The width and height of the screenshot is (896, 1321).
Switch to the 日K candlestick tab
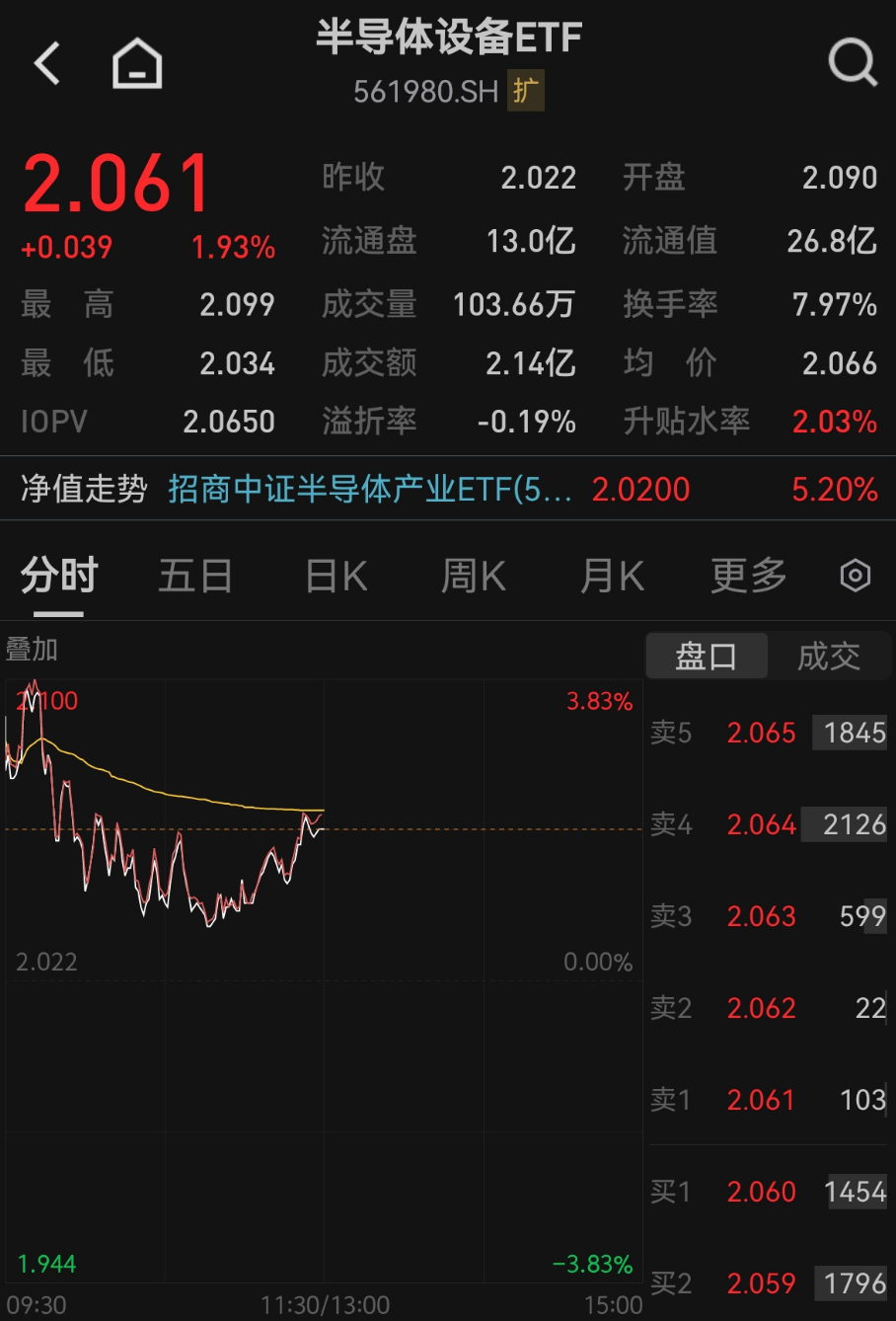tap(334, 576)
